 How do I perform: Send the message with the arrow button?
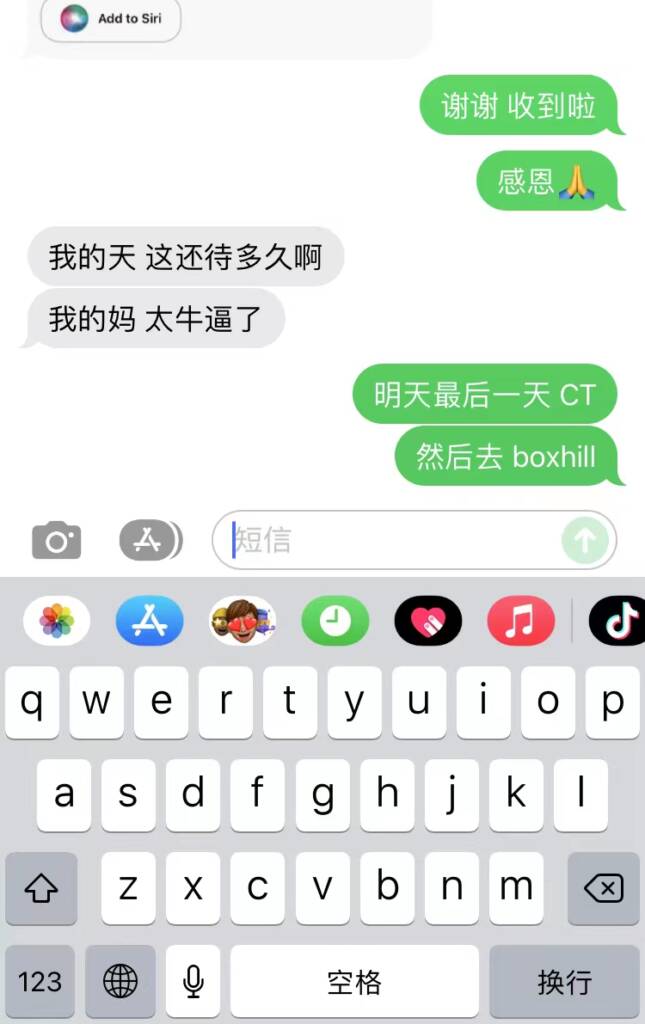click(585, 541)
